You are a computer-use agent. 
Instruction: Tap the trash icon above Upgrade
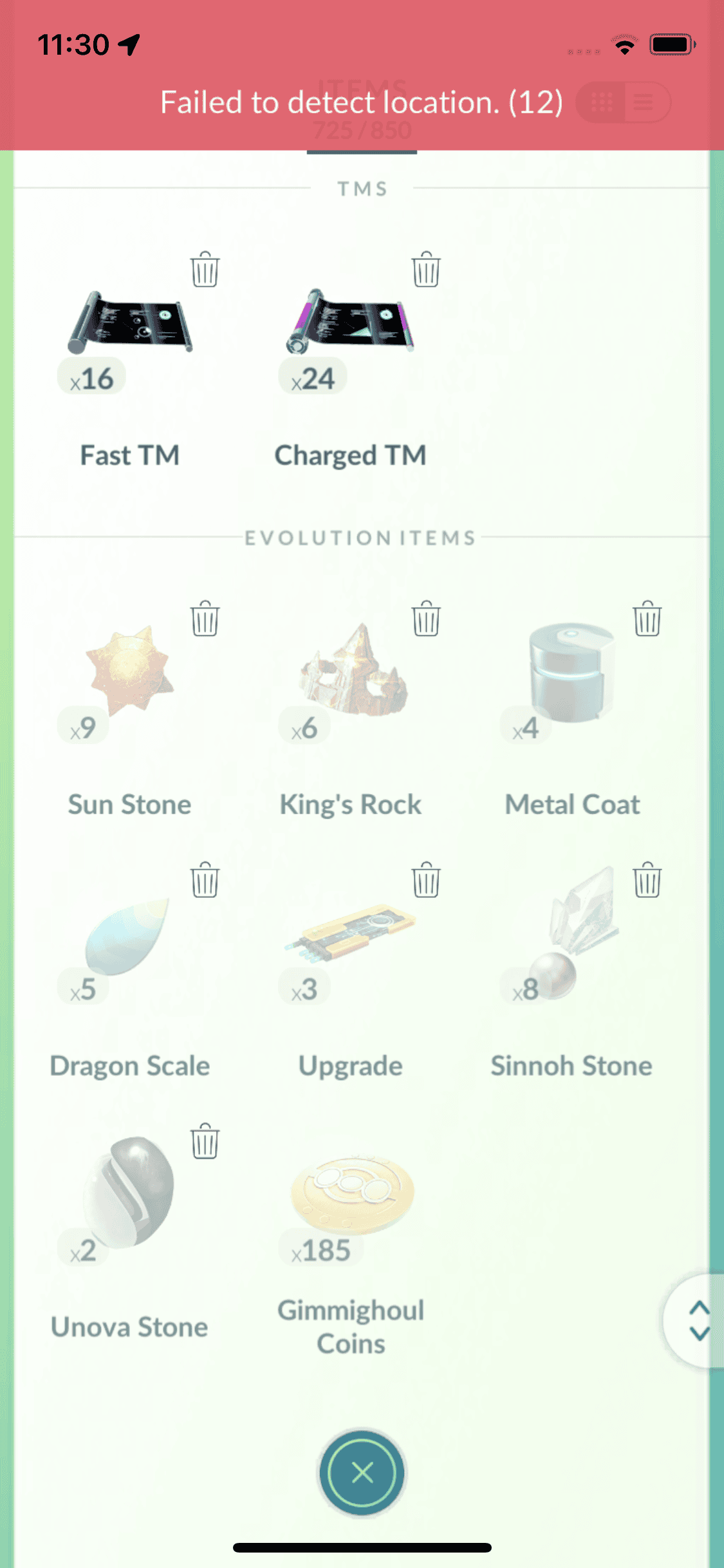pos(426,880)
